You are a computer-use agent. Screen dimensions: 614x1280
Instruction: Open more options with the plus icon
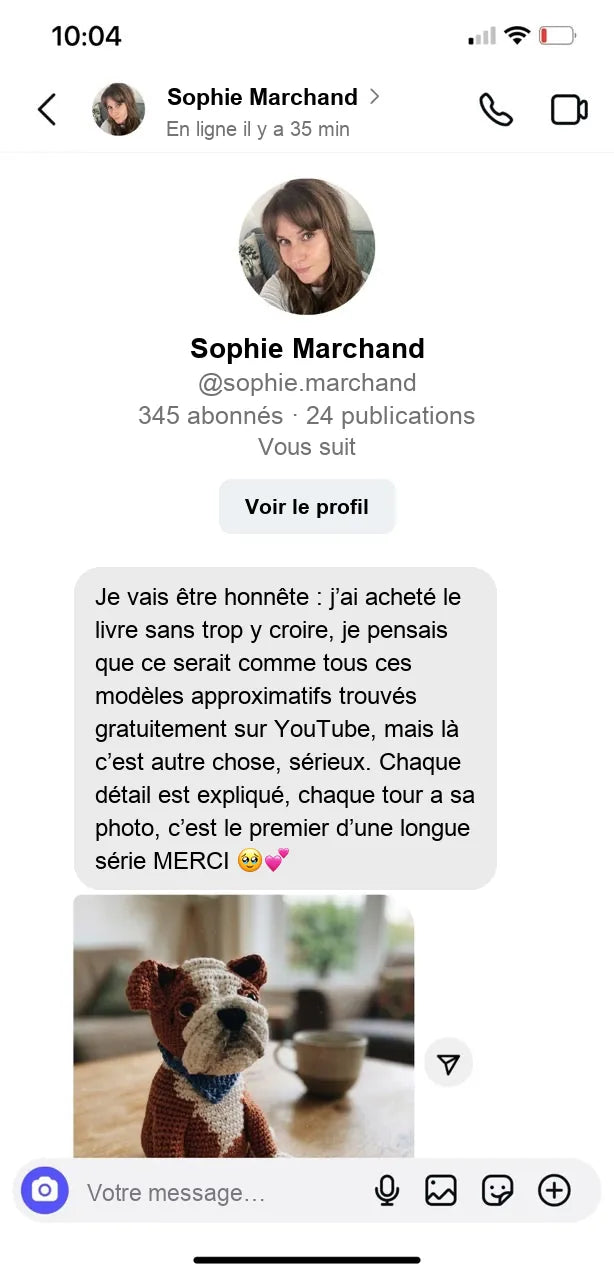tap(554, 1190)
